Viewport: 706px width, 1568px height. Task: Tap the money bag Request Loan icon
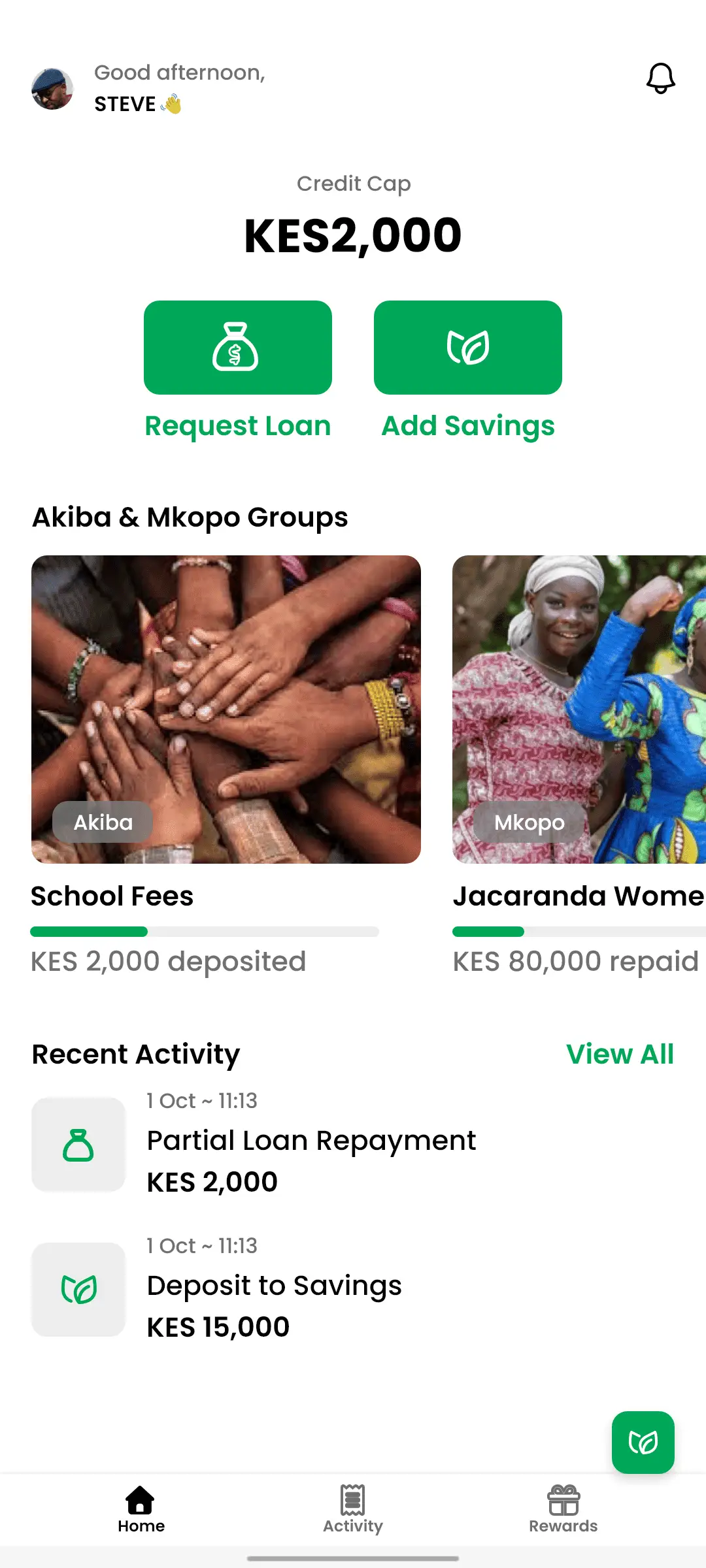[x=237, y=348]
